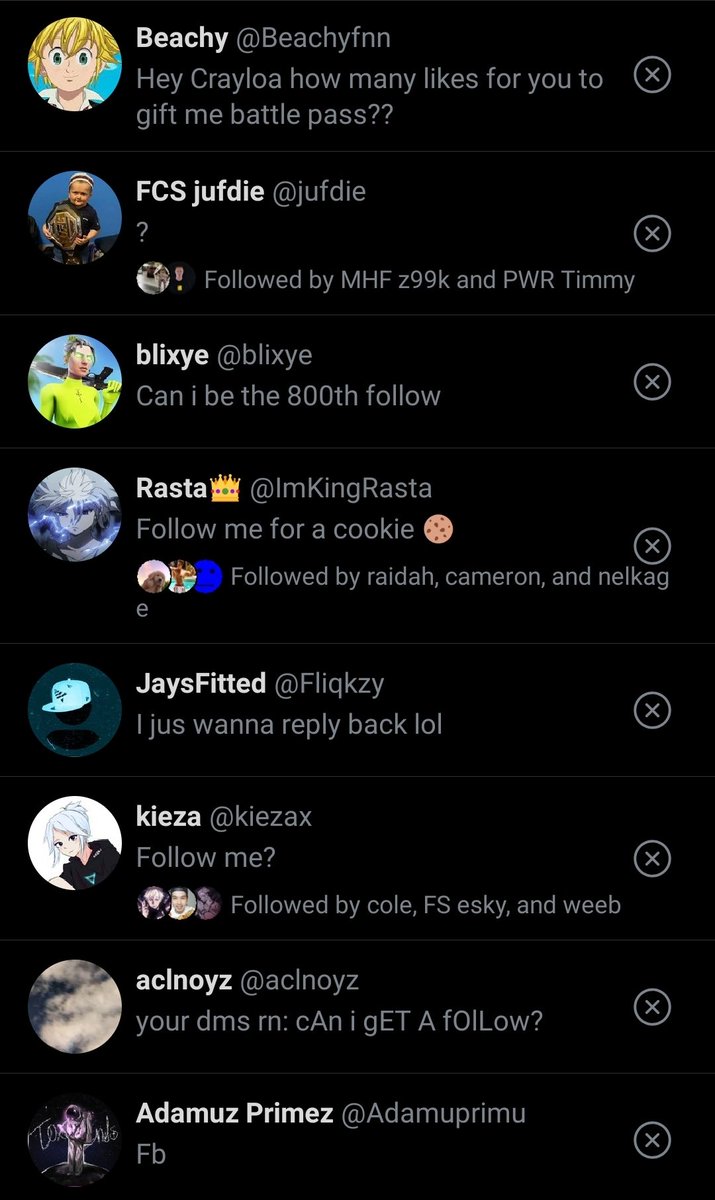Dismiss the message request from Beachy
Screen dimensions: 715x1200
[x=652, y=75]
